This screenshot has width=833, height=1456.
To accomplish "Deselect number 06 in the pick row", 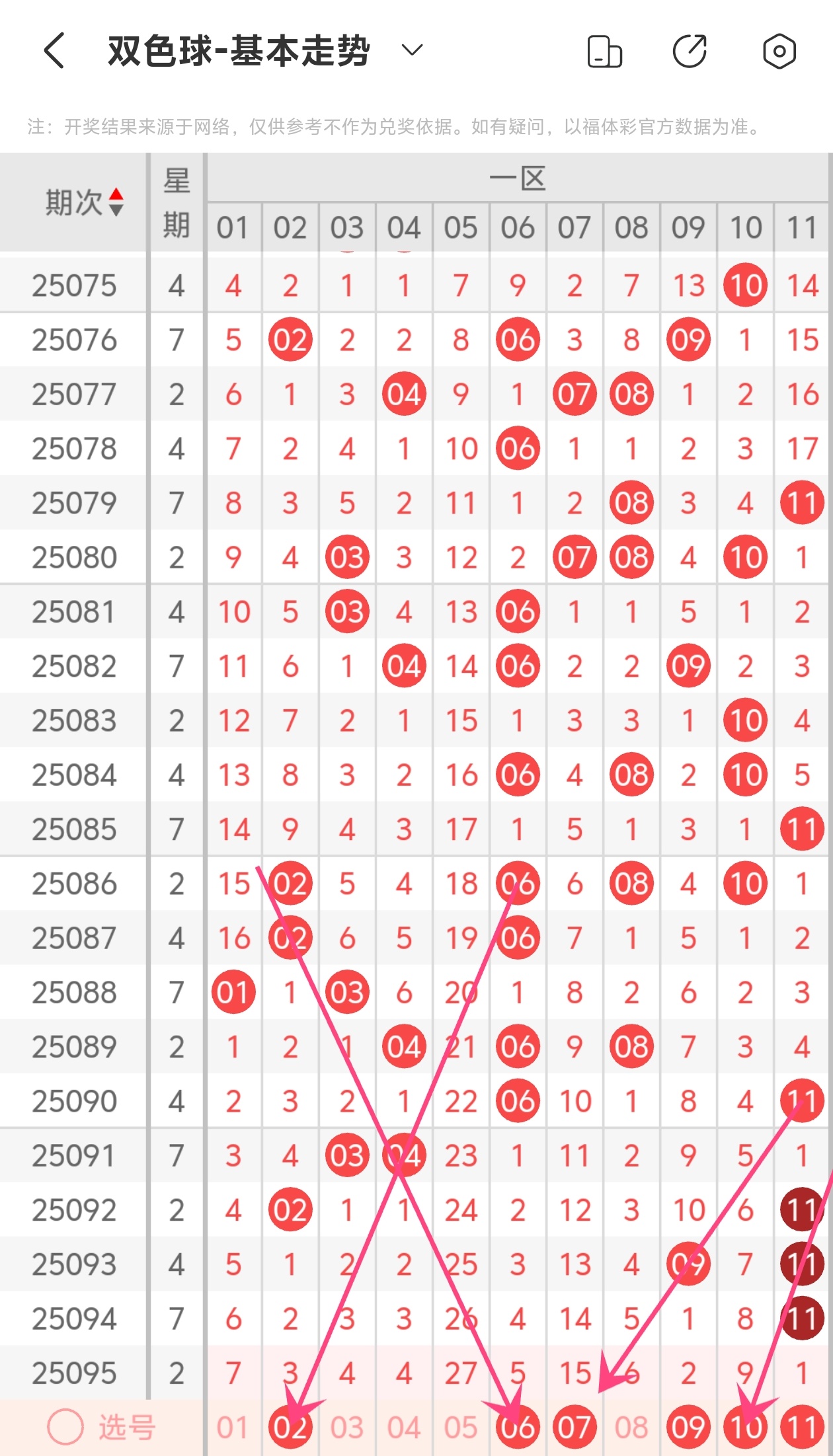I will 518,1428.
